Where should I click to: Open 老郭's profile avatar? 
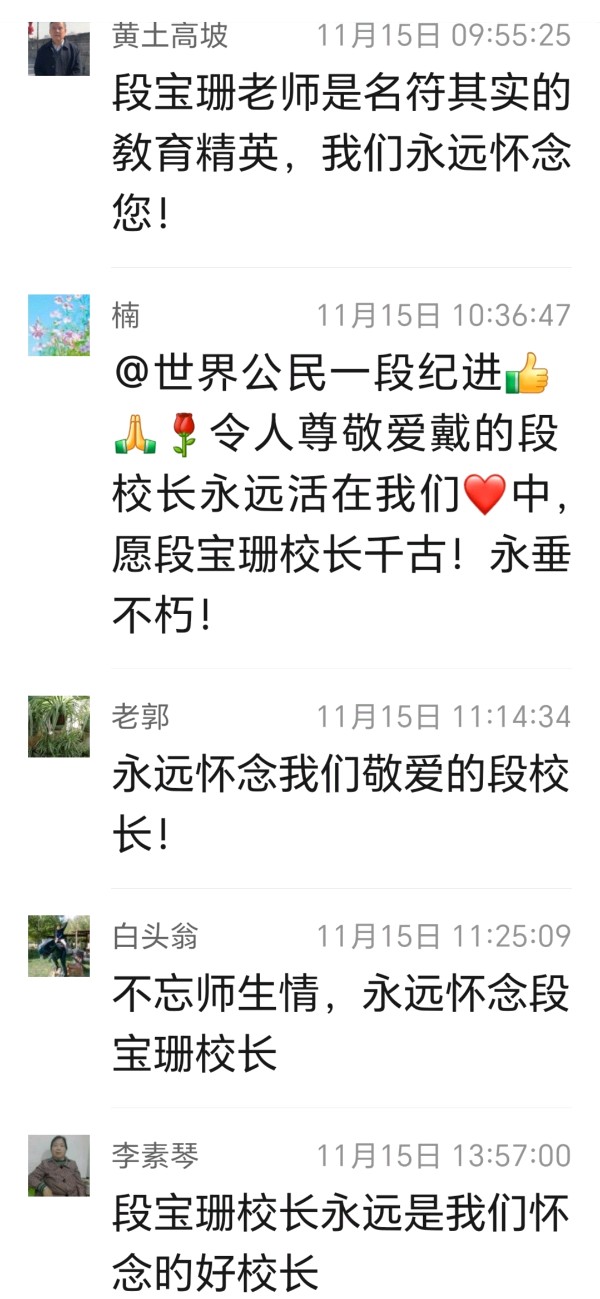point(58,726)
